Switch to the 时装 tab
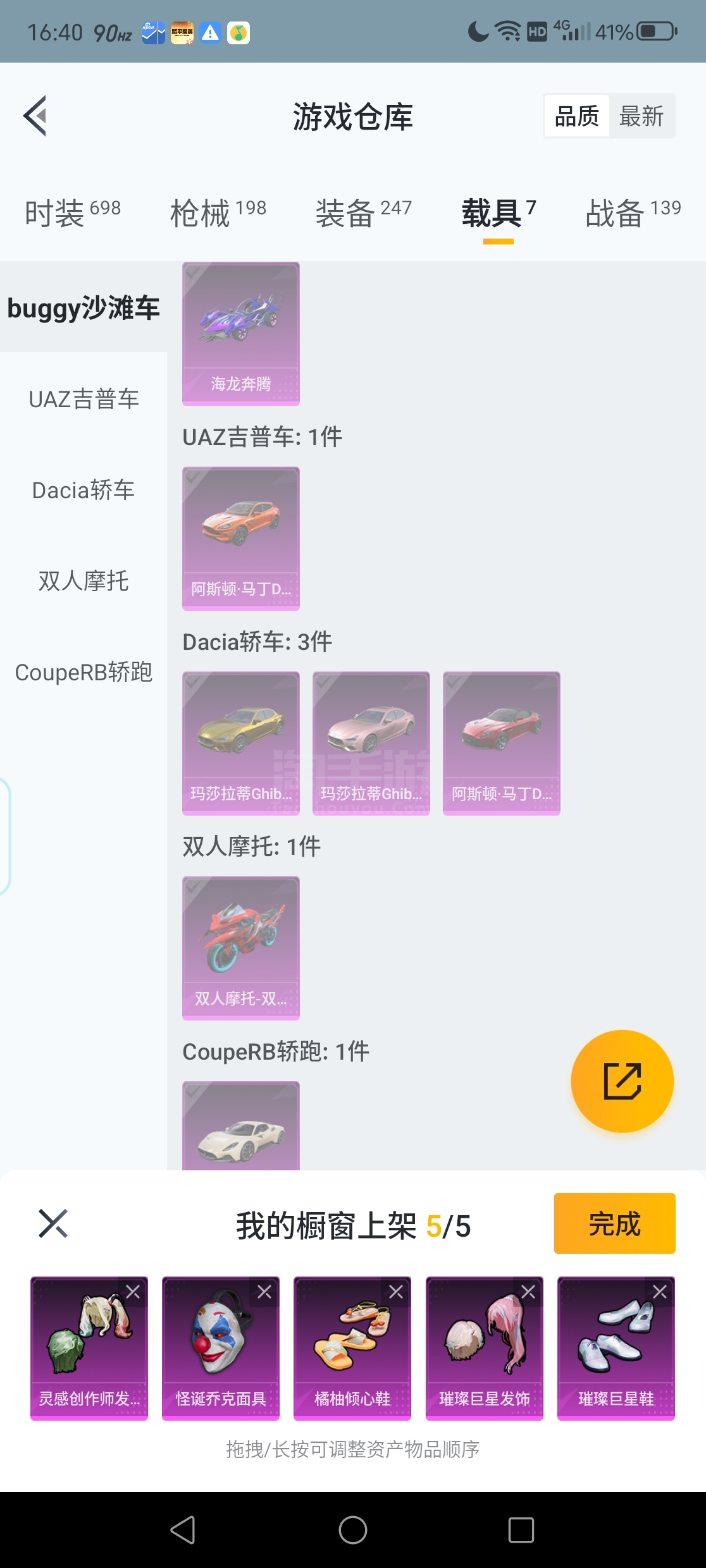Viewport: 706px width, 1568px height. (x=72, y=212)
